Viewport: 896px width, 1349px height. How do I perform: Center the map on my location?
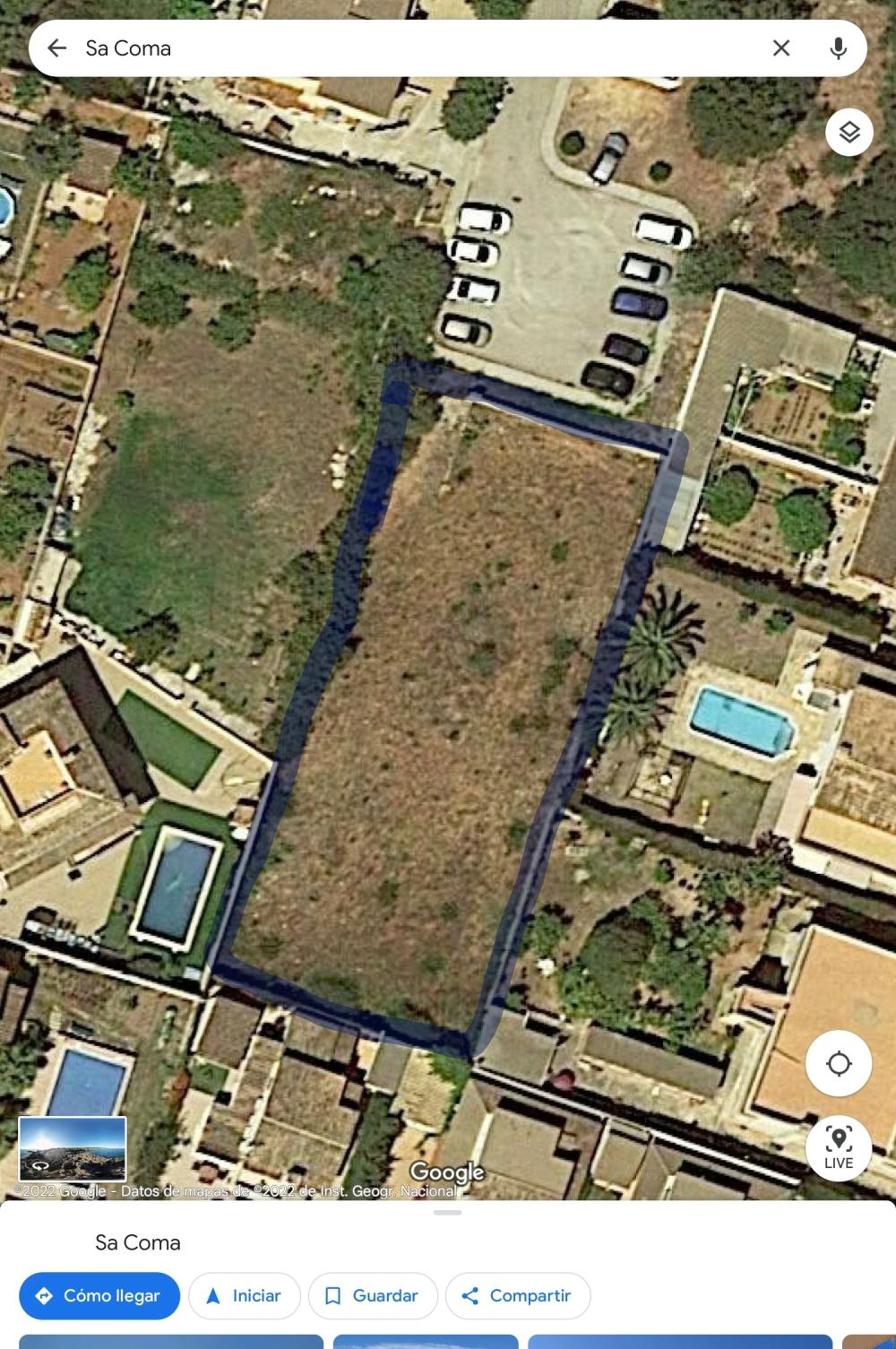click(839, 1064)
